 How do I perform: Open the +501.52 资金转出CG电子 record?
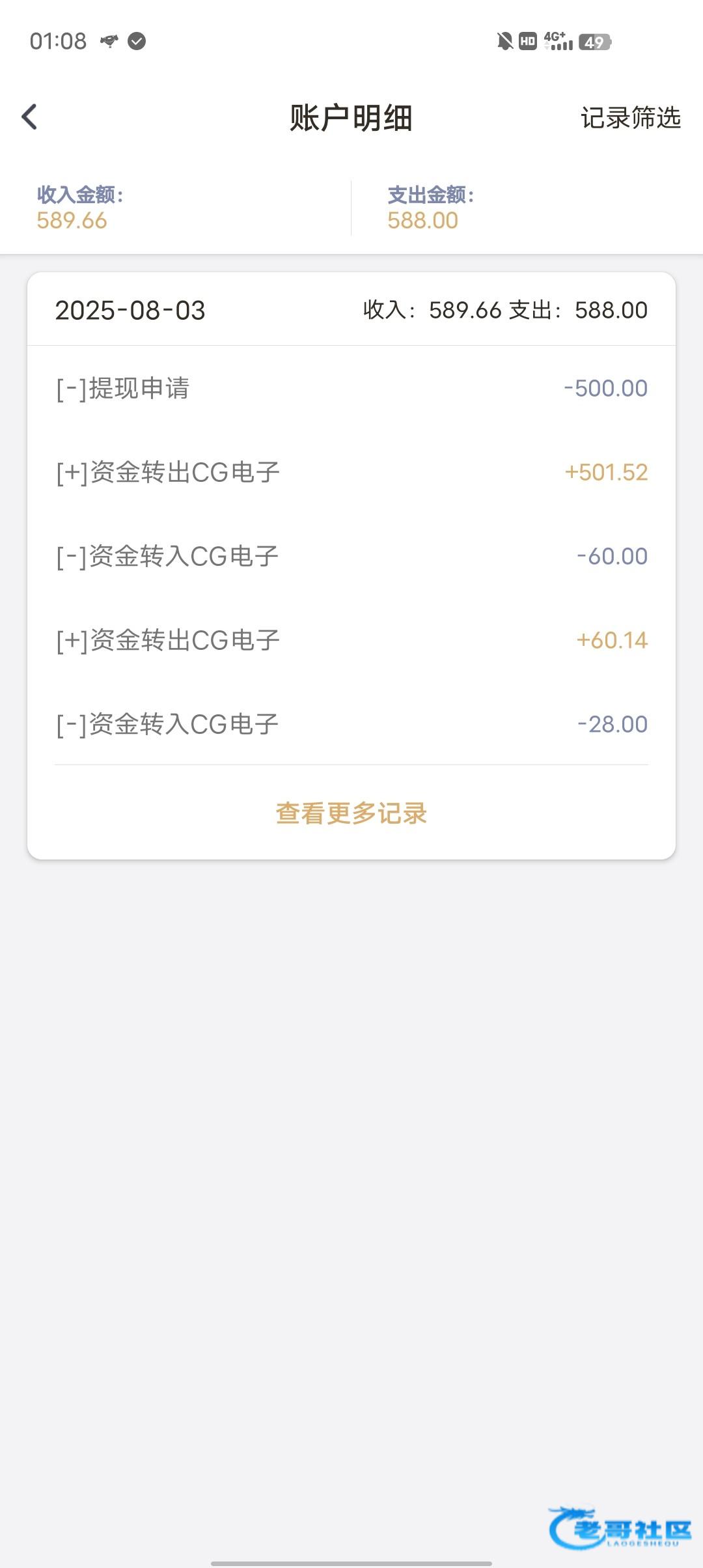tap(351, 472)
